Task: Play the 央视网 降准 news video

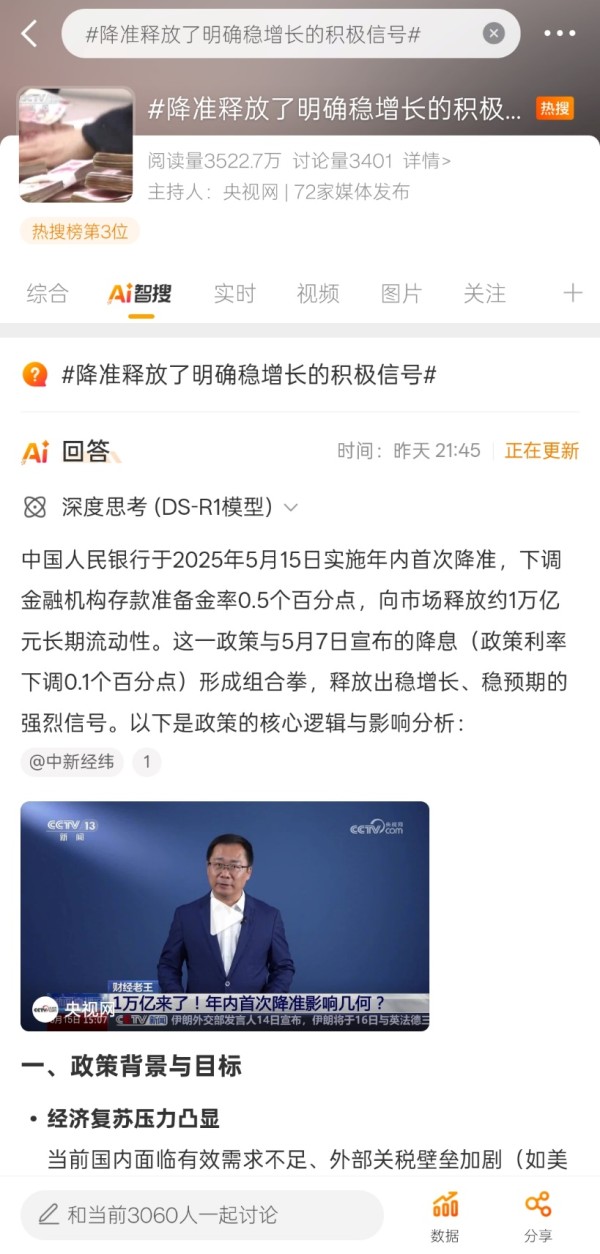Action: (x=225, y=915)
